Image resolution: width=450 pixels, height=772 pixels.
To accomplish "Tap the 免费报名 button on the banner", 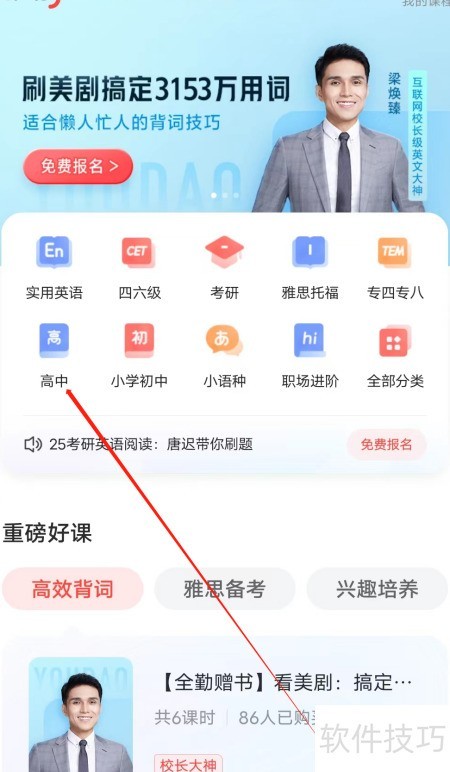I will [78, 166].
